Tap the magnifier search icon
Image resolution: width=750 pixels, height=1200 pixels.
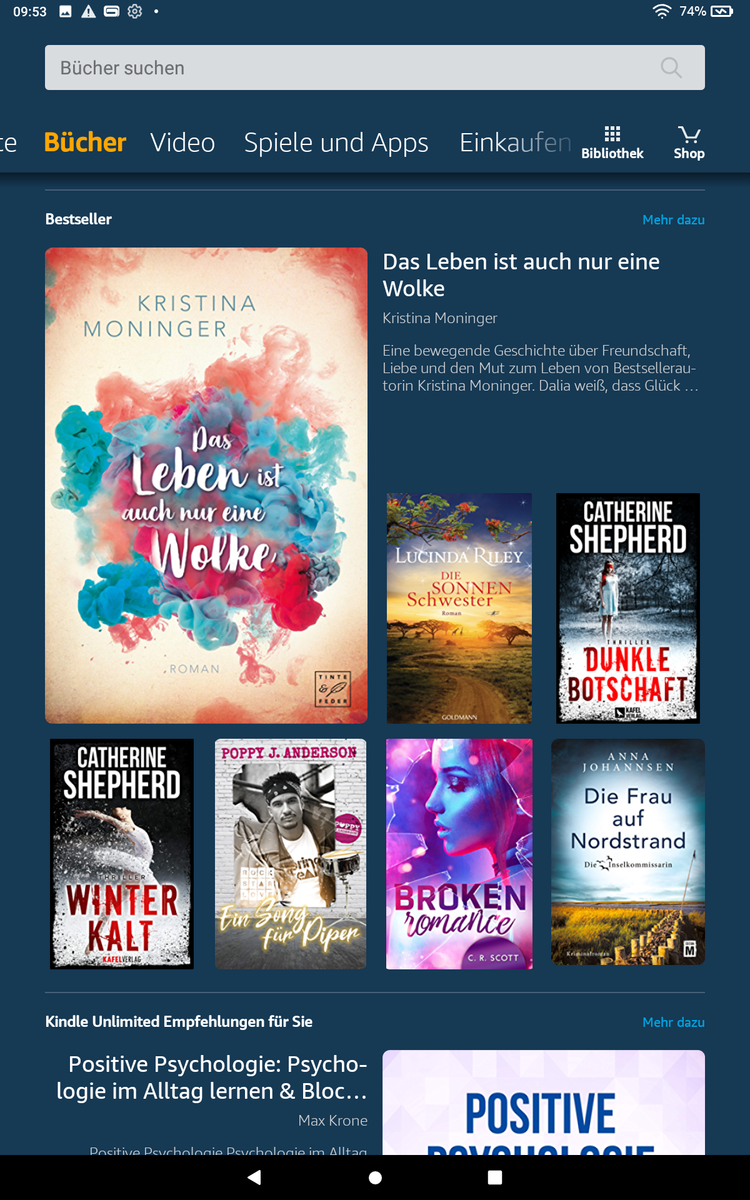click(671, 68)
